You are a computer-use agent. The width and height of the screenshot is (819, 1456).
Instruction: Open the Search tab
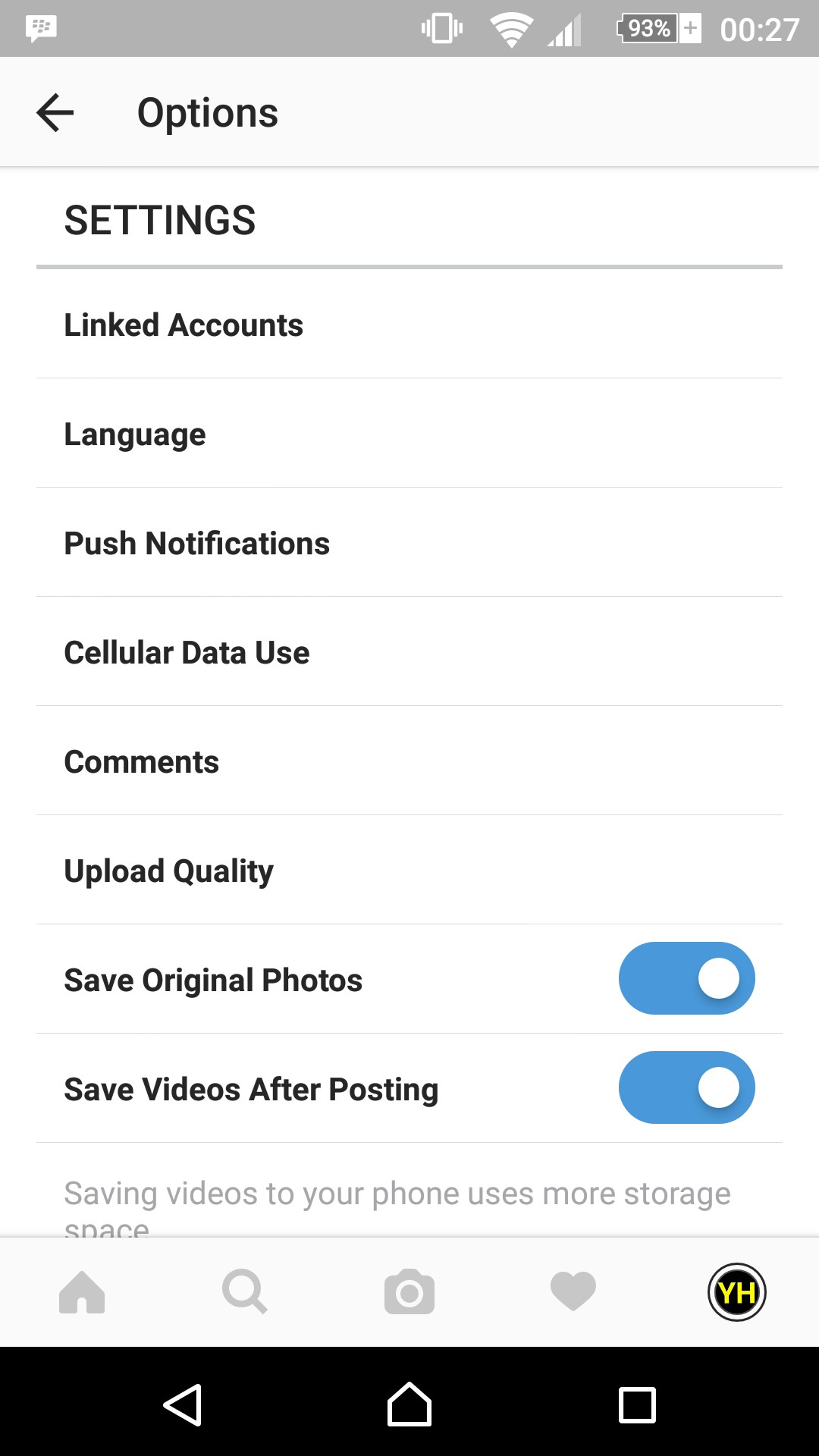pyautogui.click(x=245, y=1291)
